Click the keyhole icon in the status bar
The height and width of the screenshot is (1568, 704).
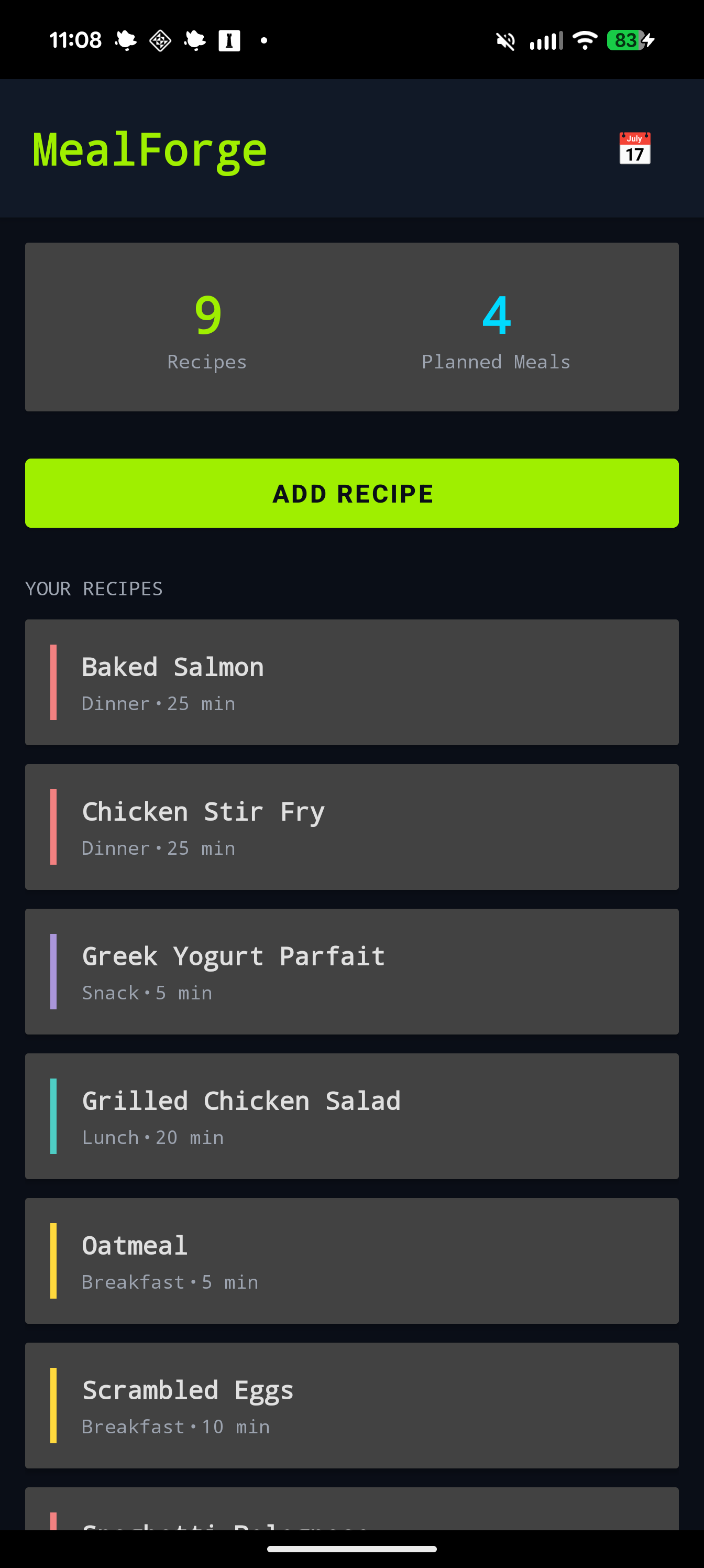coord(229,40)
